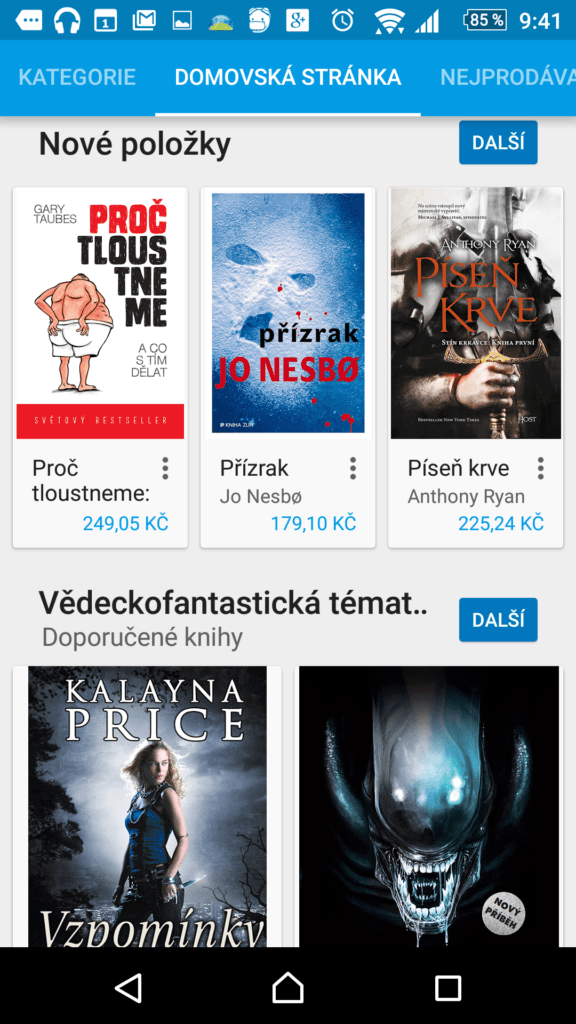Open the Kalayna Price Vzpomínky book
The width and height of the screenshot is (576, 1024).
148,807
